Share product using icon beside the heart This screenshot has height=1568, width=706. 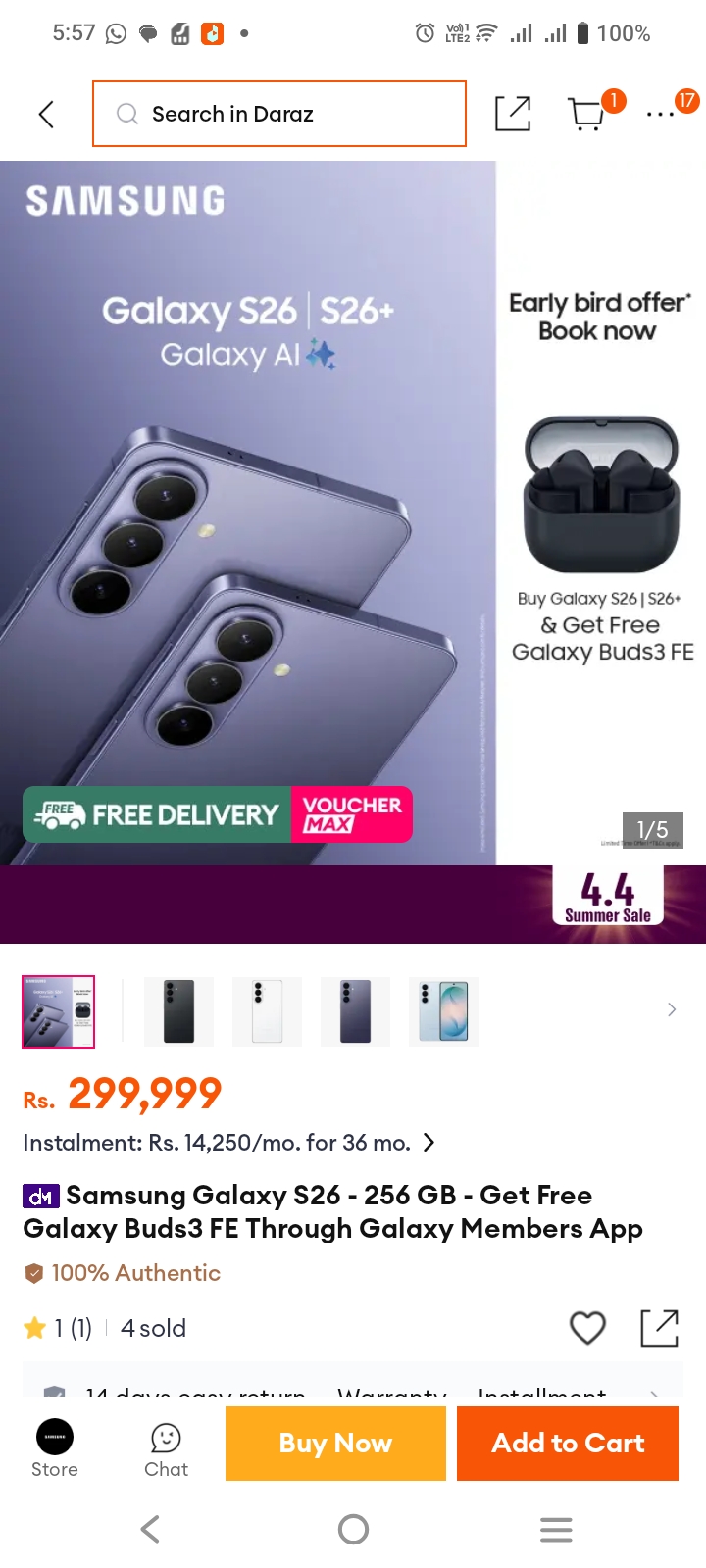pos(659,1328)
